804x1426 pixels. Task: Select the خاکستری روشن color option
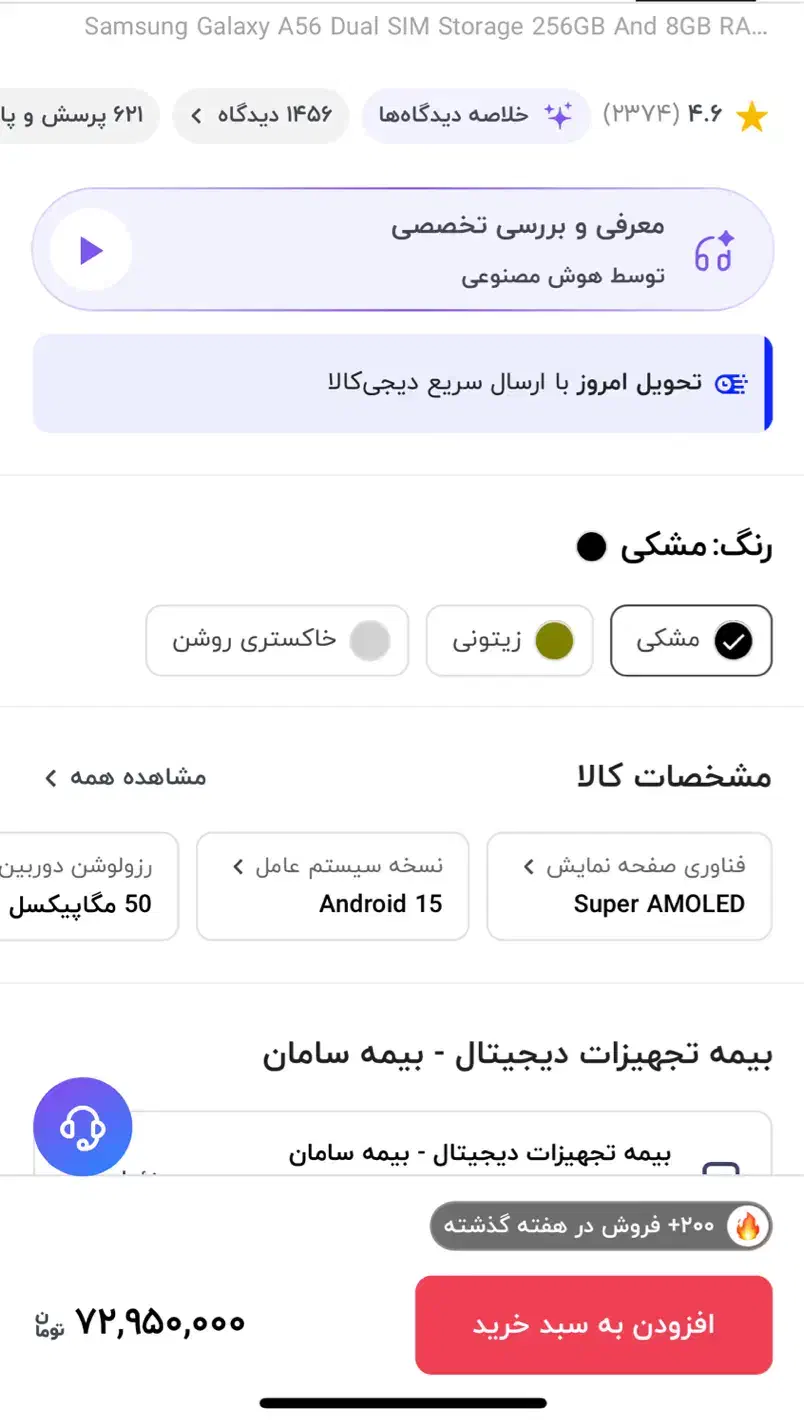[x=277, y=641]
